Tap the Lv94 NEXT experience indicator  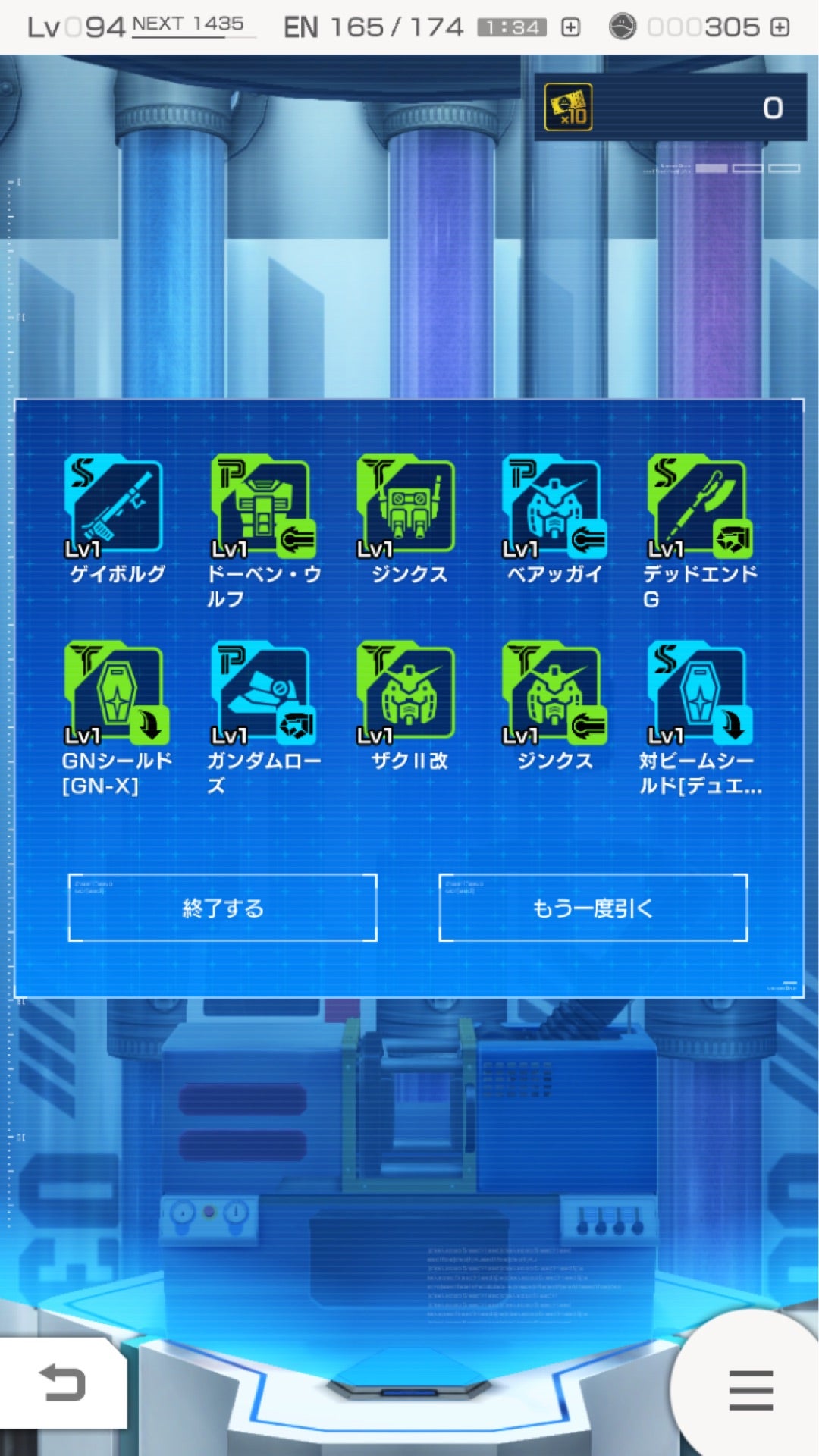click(x=136, y=25)
